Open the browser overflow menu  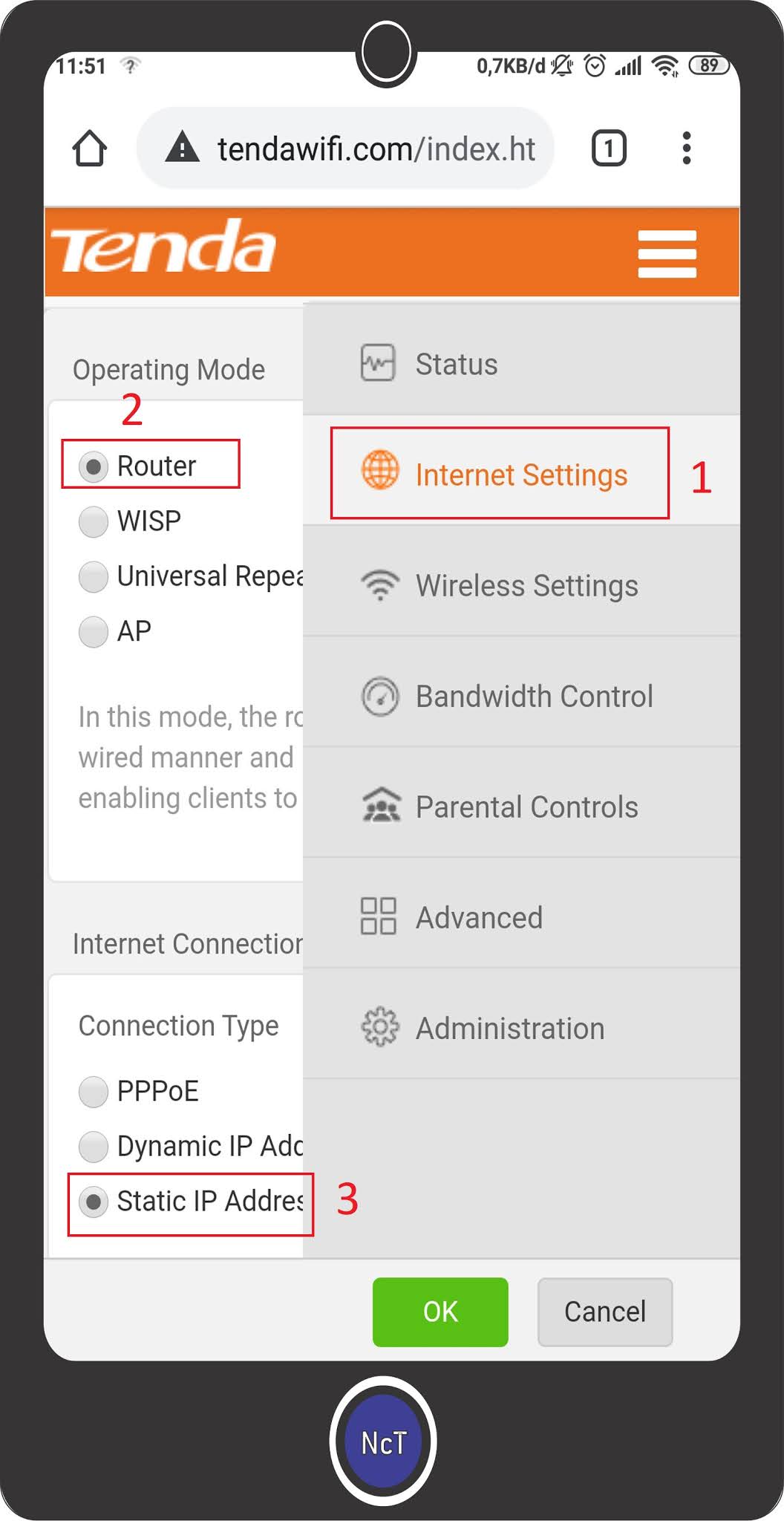click(687, 148)
